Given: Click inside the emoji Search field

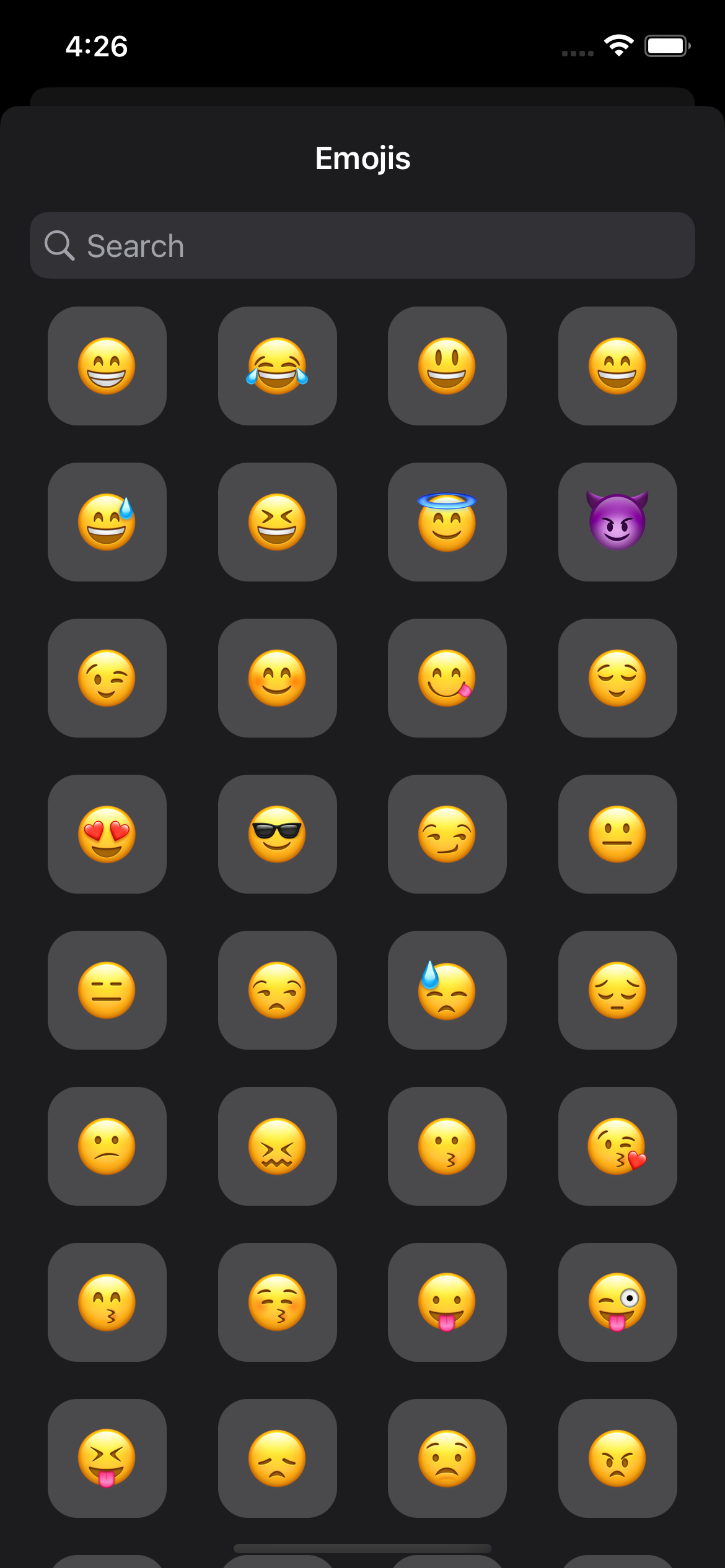Looking at the screenshot, I should tap(362, 245).
